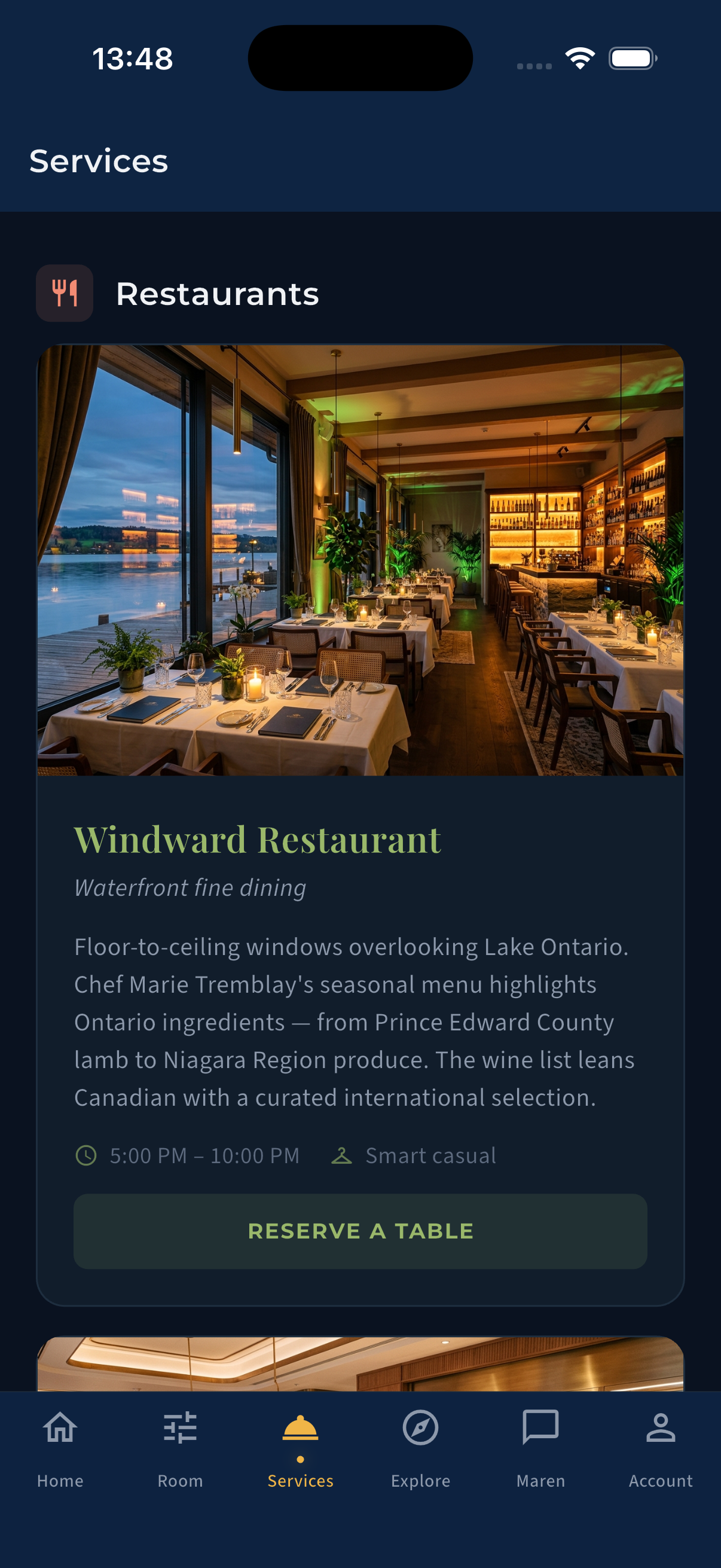Tap the clock icon beside opening hours
The image size is (721, 1568).
tap(87, 1155)
